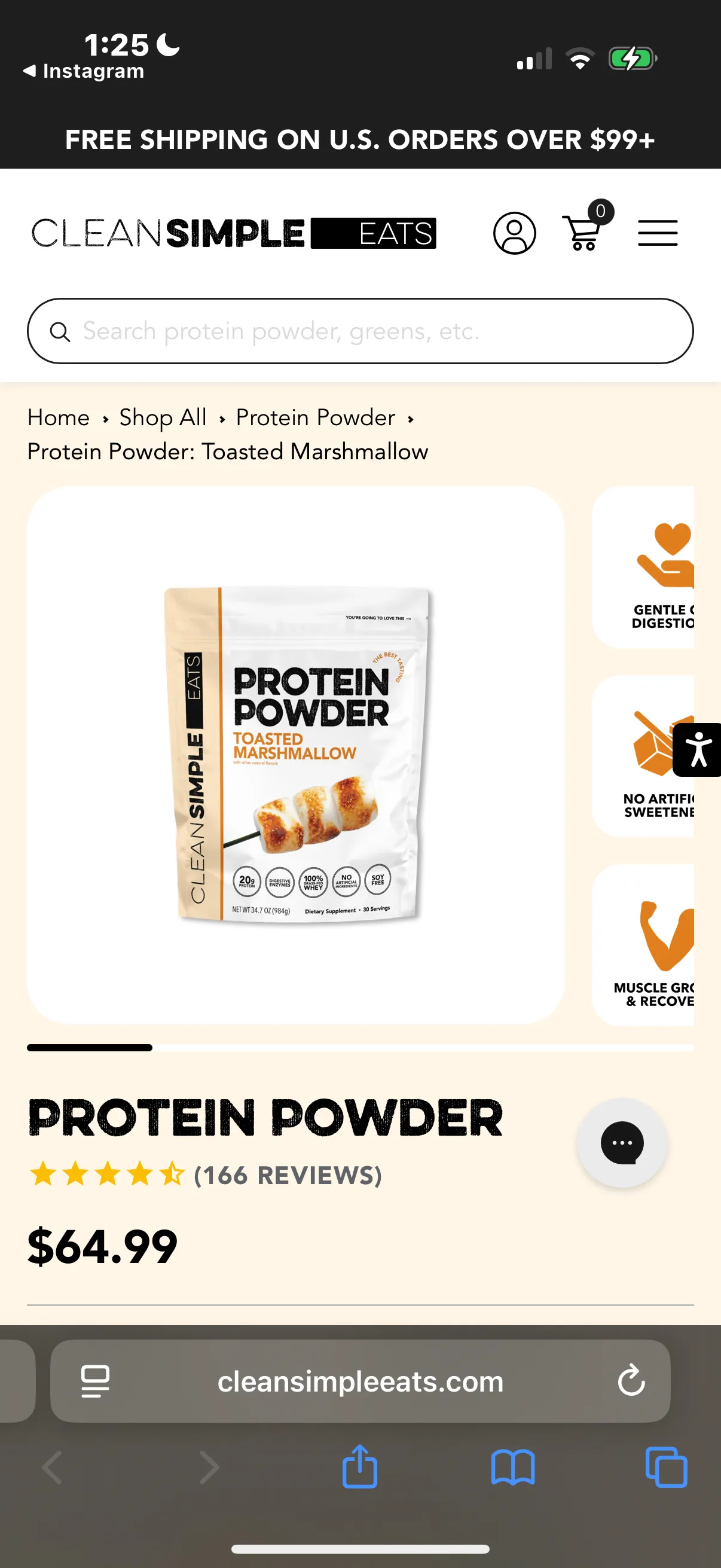Open the page settings in address bar
The height and width of the screenshot is (1568, 721).
[x=96, y=1380]
